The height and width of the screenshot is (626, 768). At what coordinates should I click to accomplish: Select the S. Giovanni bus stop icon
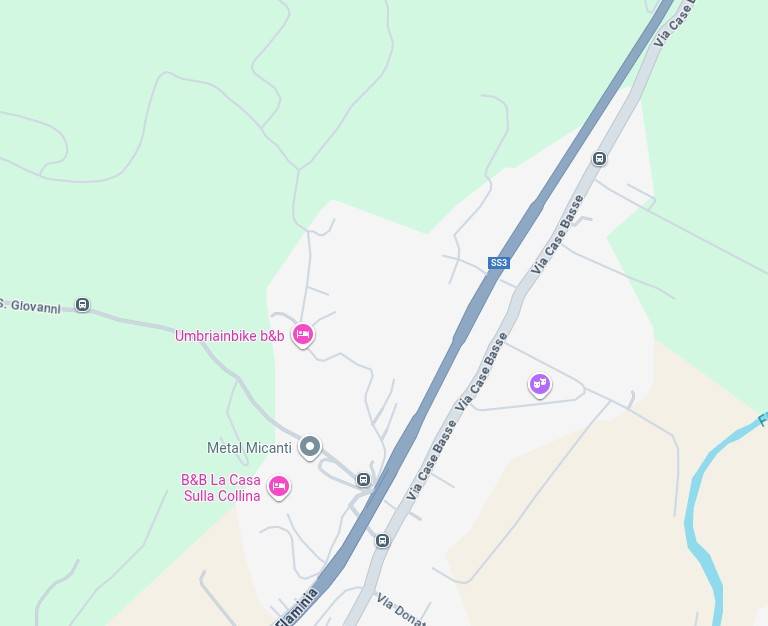[83, 304]
